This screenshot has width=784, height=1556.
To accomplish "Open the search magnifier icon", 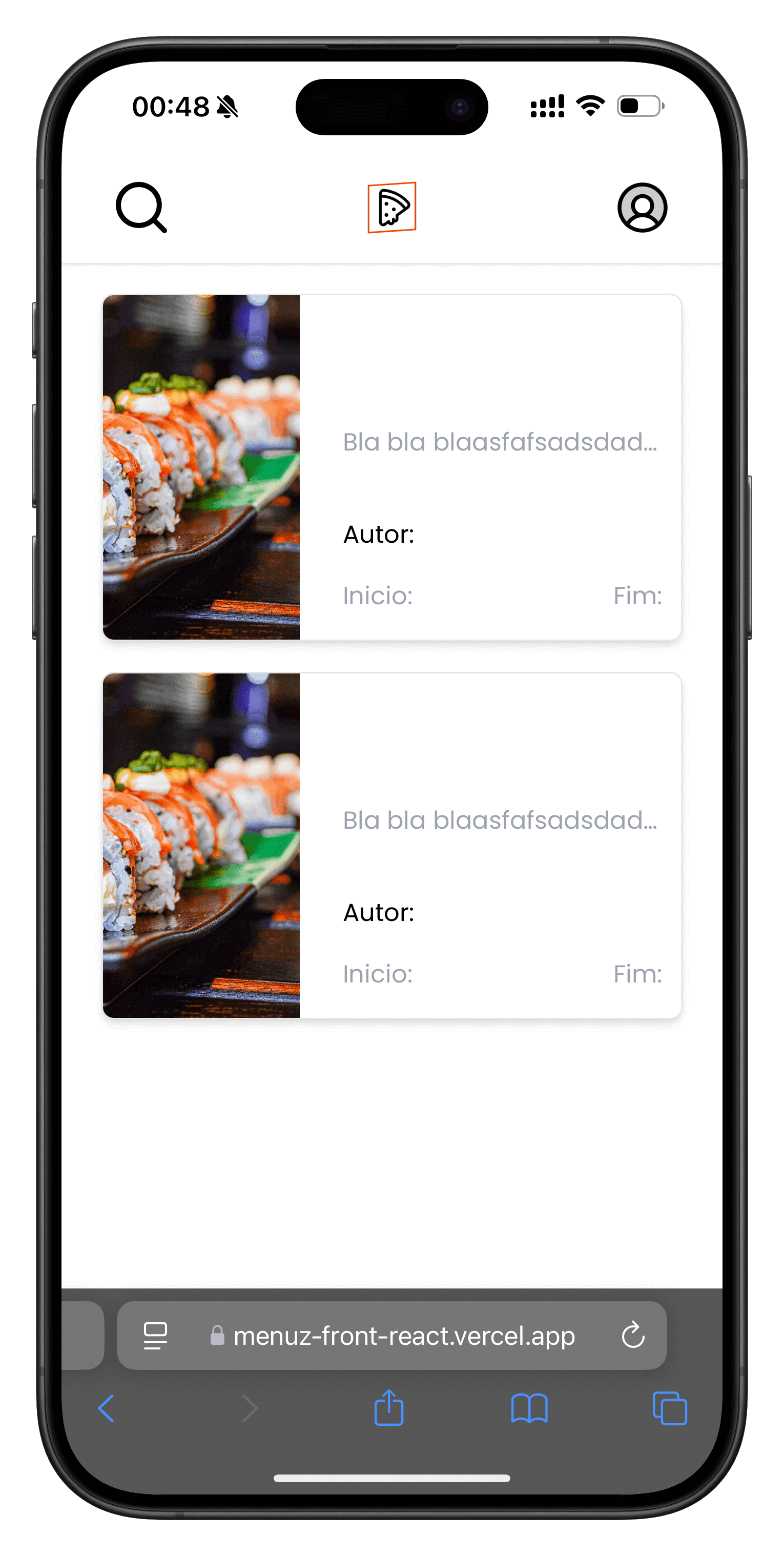I will click(x=141, y=207).
